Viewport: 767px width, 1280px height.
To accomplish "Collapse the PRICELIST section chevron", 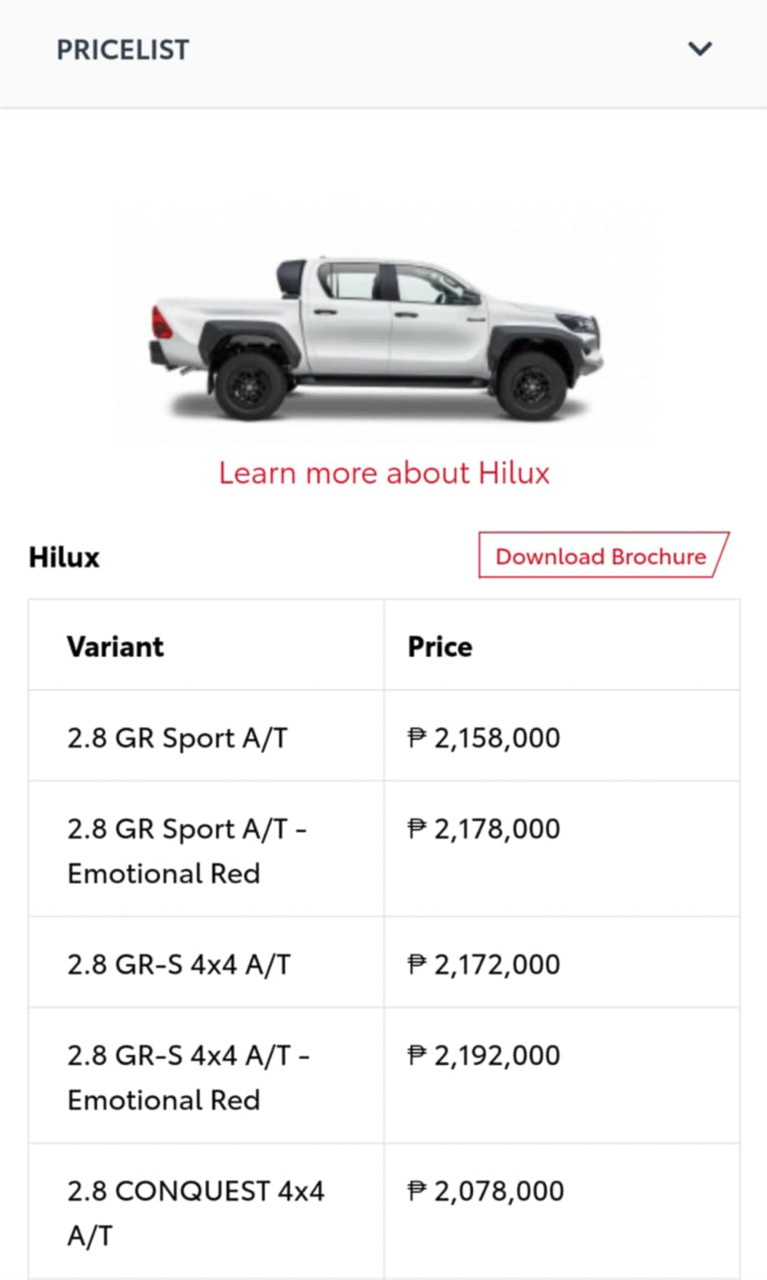I will coord(700,49).
